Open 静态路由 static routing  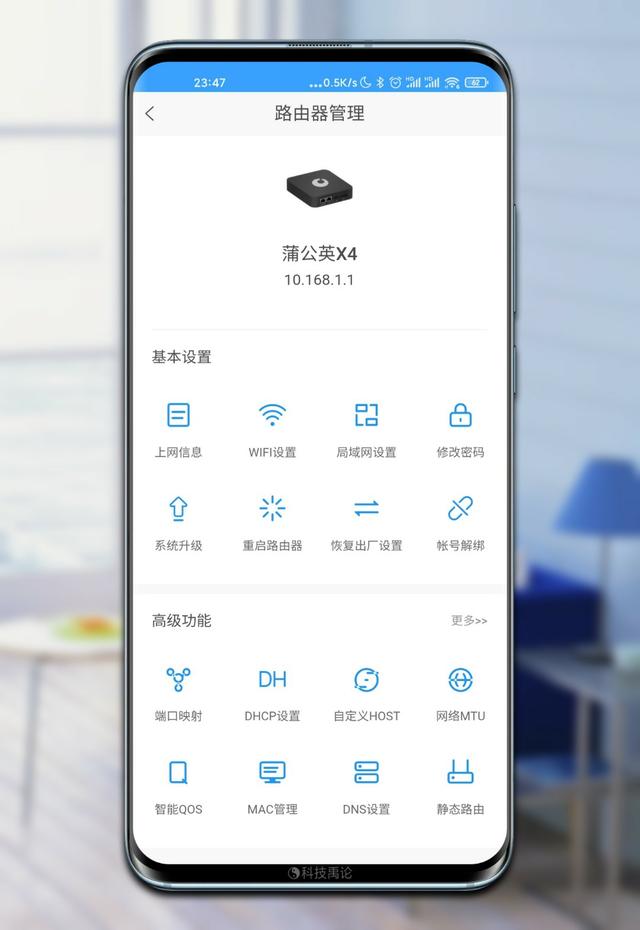tap(460, 785)
